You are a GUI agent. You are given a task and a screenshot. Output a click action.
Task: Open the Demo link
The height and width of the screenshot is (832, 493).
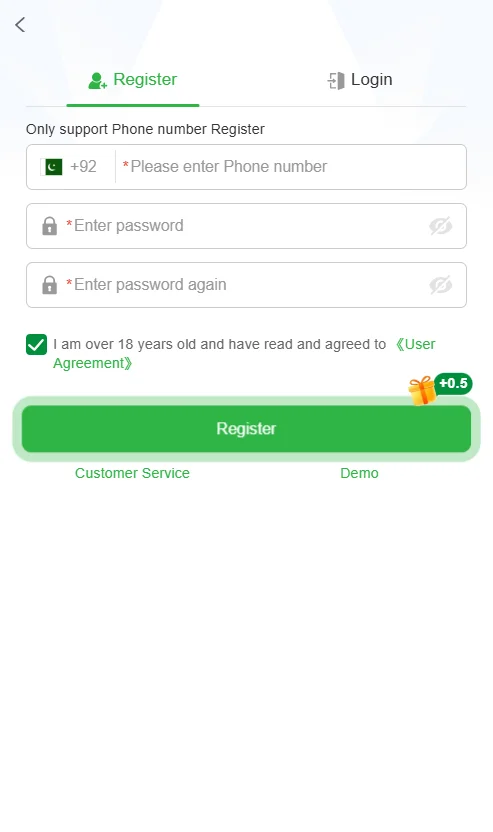click(359, 473)
